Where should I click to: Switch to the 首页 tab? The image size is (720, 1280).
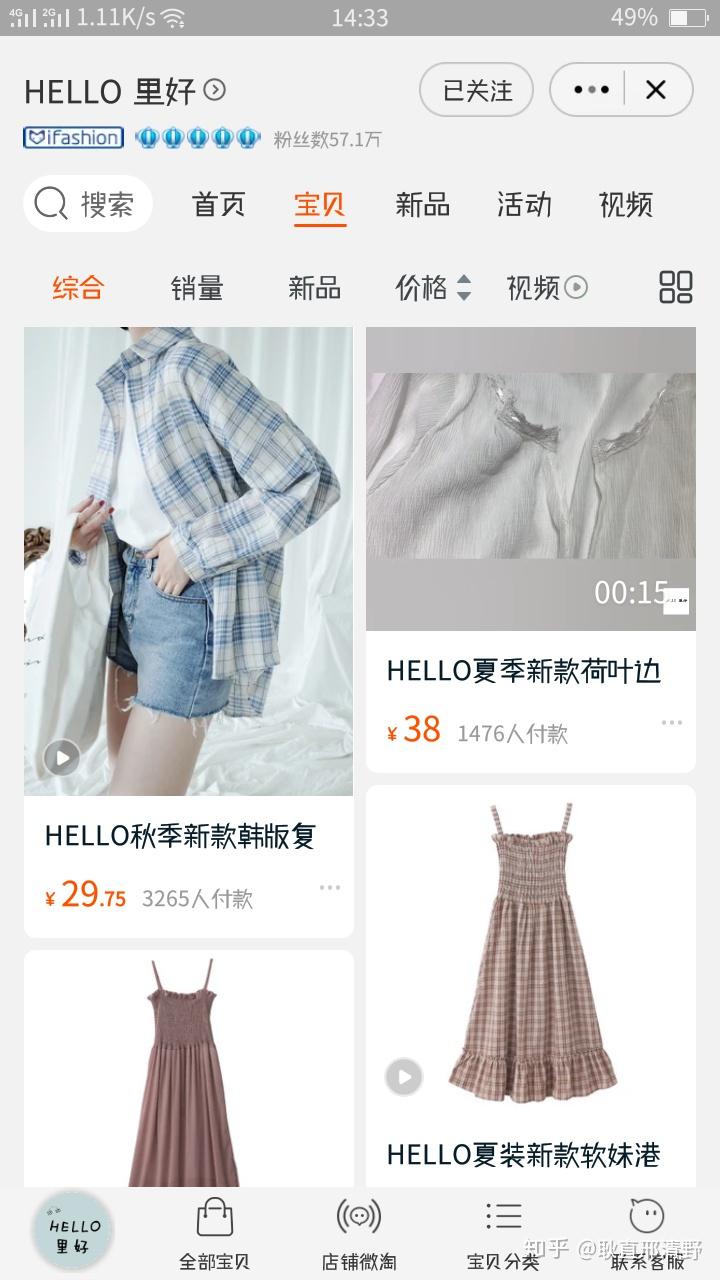(218, 204)
